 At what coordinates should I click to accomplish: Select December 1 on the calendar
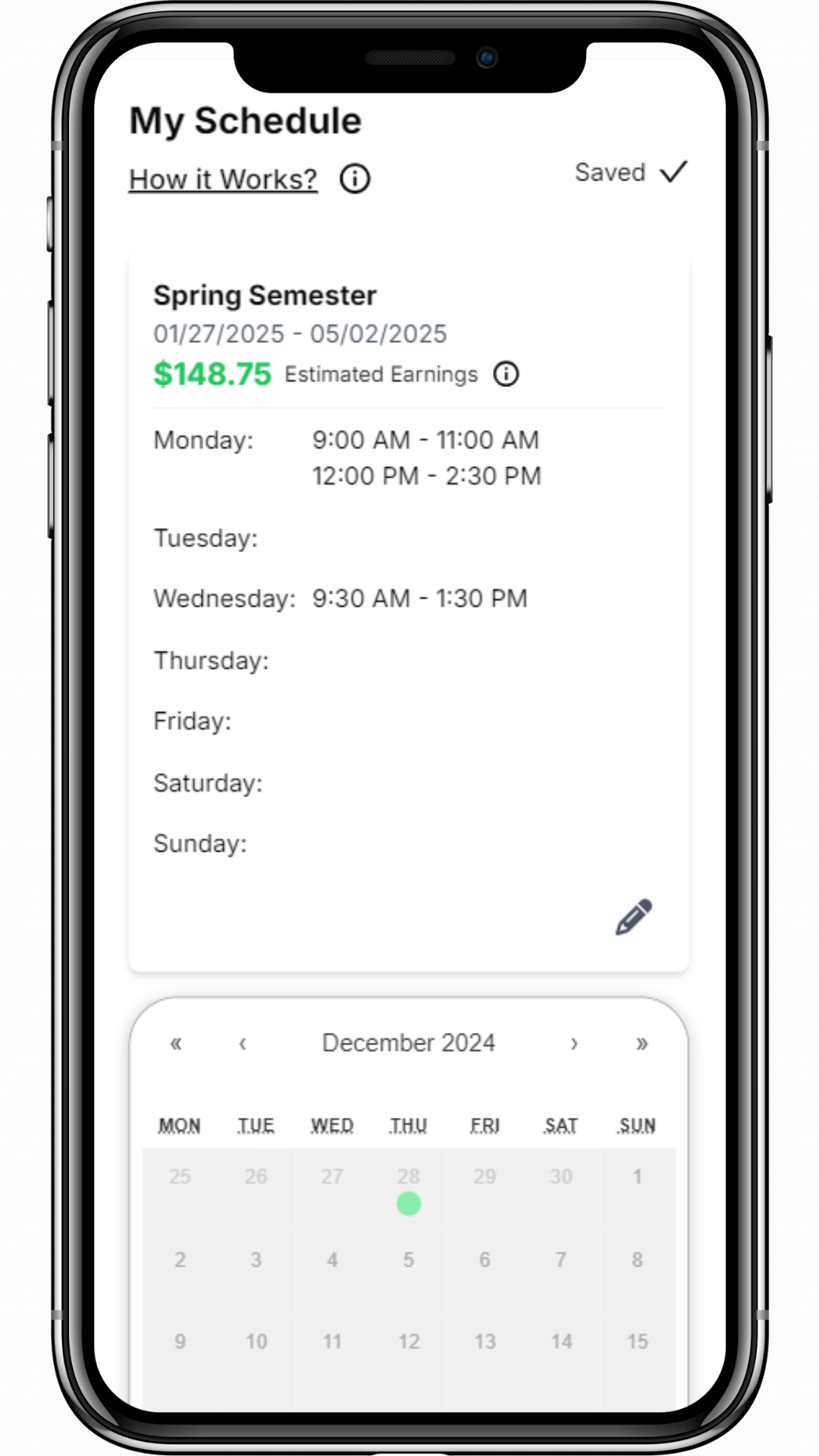click(x=637, y=1188)
